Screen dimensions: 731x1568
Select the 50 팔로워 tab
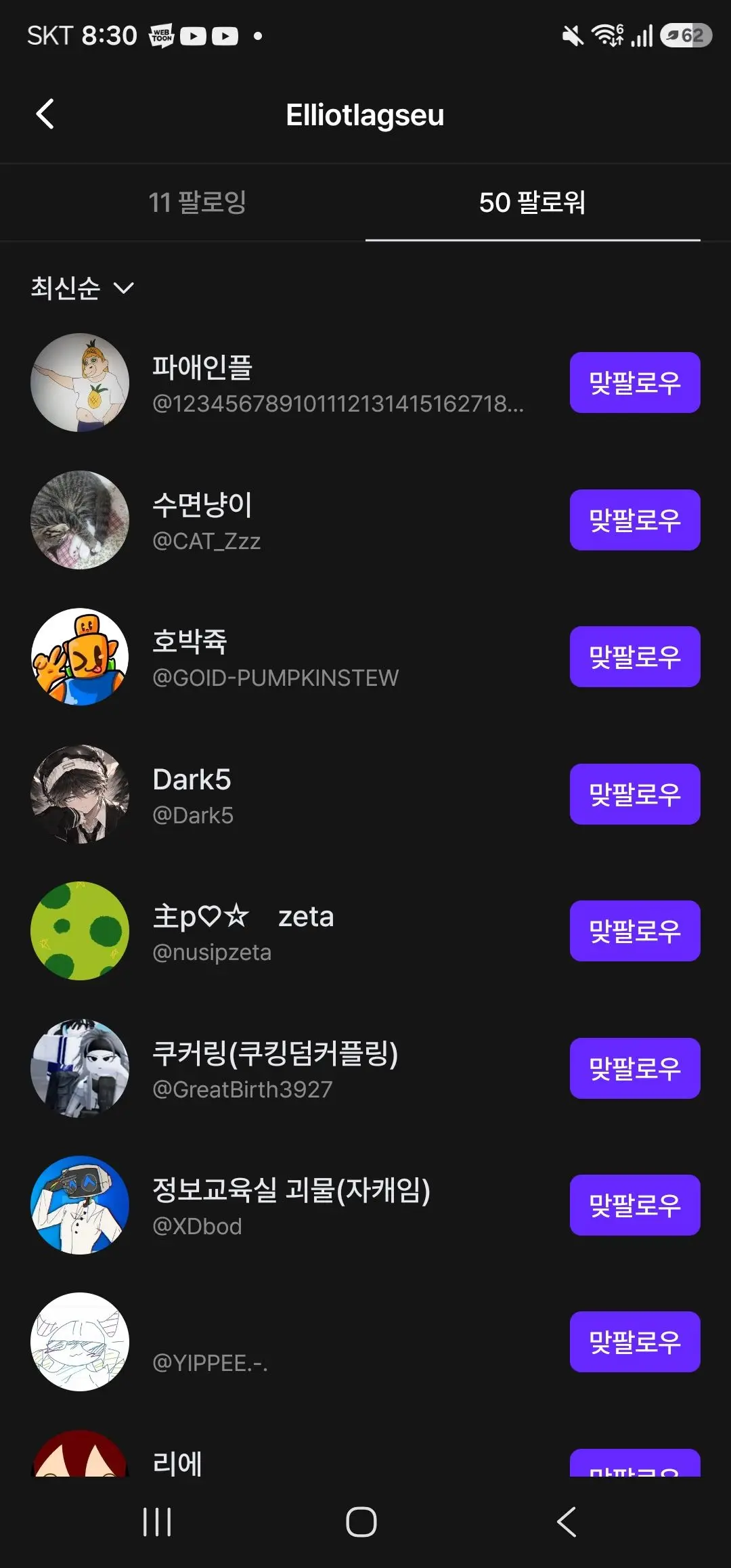533,202
